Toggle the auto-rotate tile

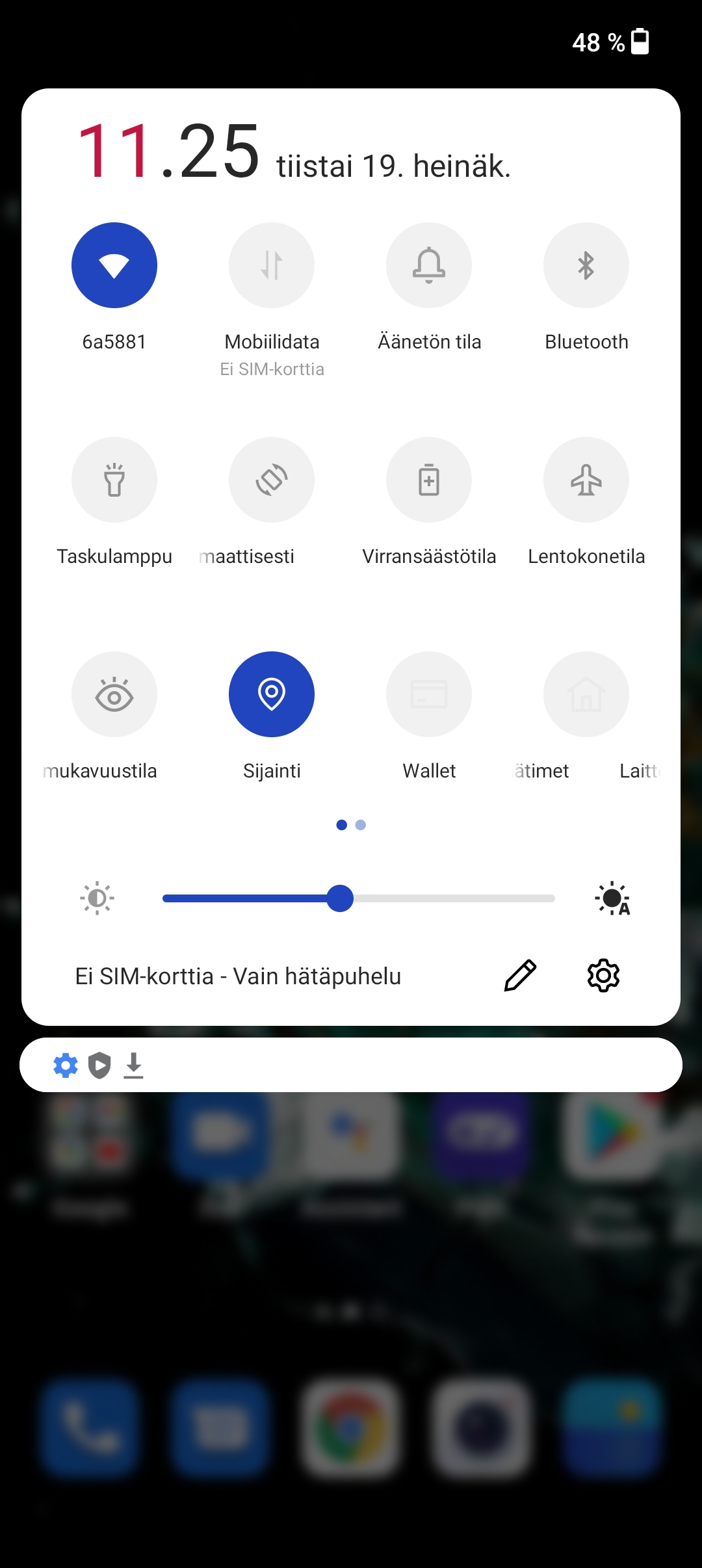[272, 480]
